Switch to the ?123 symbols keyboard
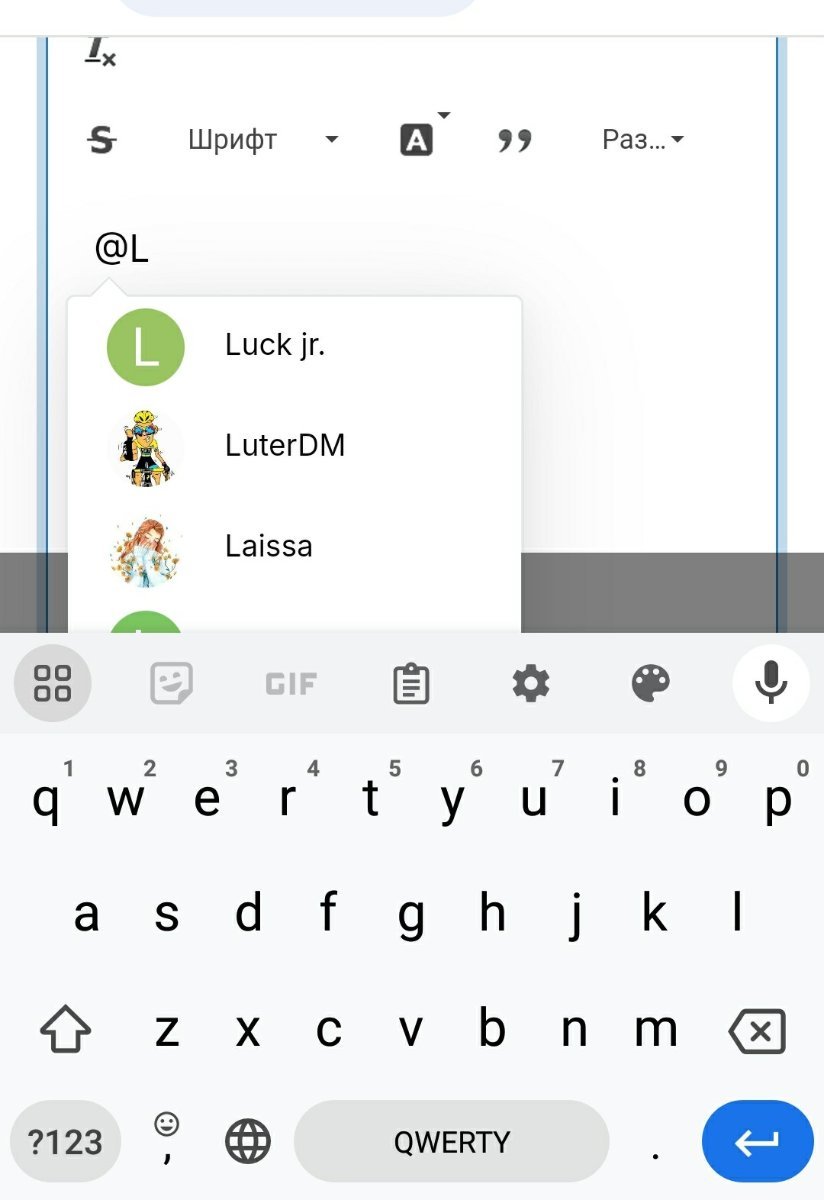Viewport: 824px width, 1200px height. click(65, 1142)
